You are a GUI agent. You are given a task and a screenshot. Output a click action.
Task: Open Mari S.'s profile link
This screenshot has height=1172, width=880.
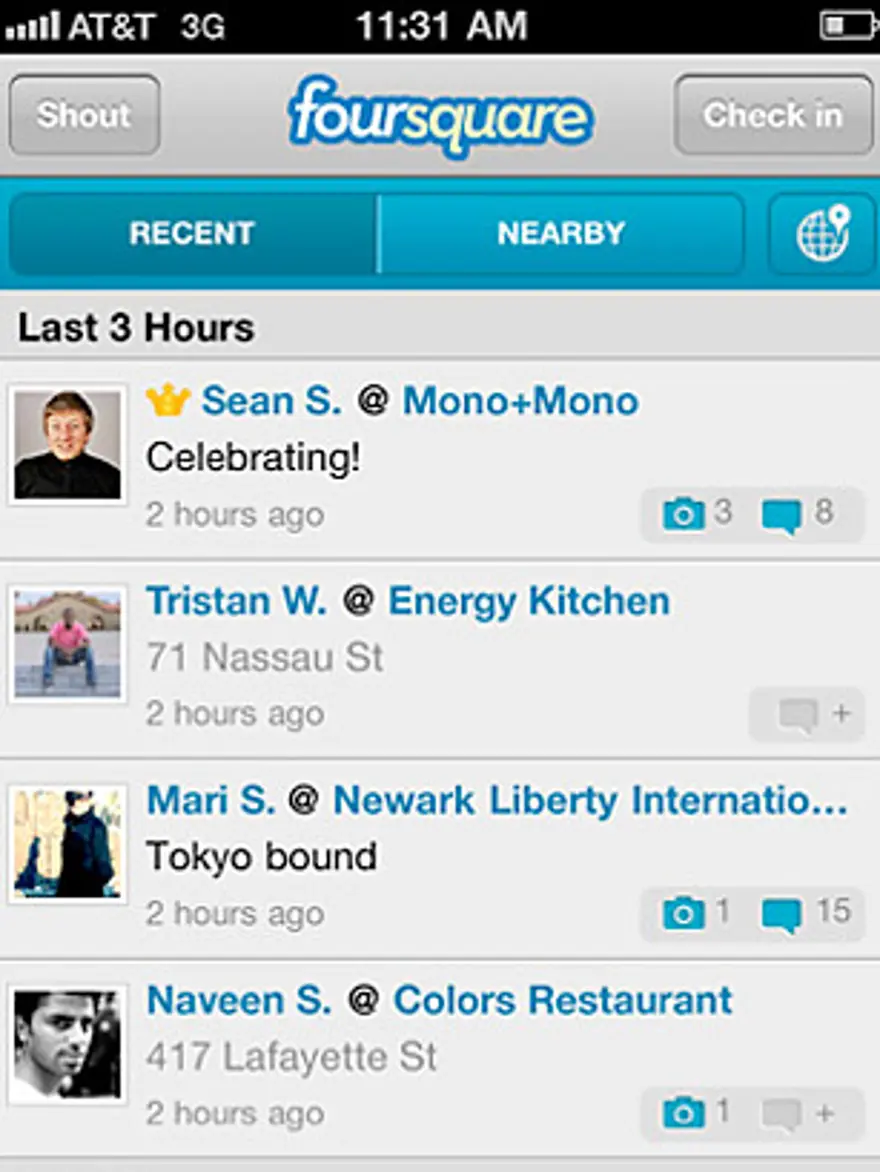coord(210,801)
